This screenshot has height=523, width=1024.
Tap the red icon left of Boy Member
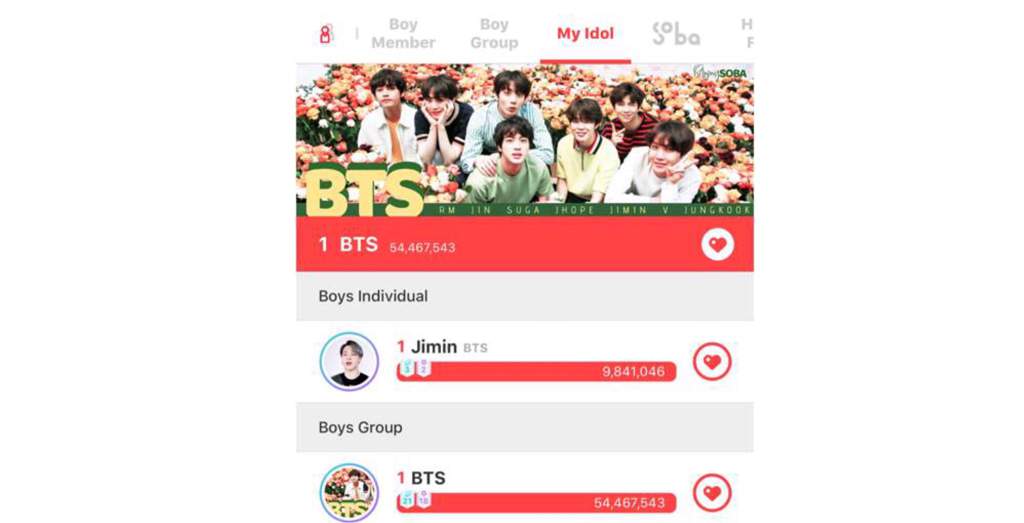[x=325, y=34]
